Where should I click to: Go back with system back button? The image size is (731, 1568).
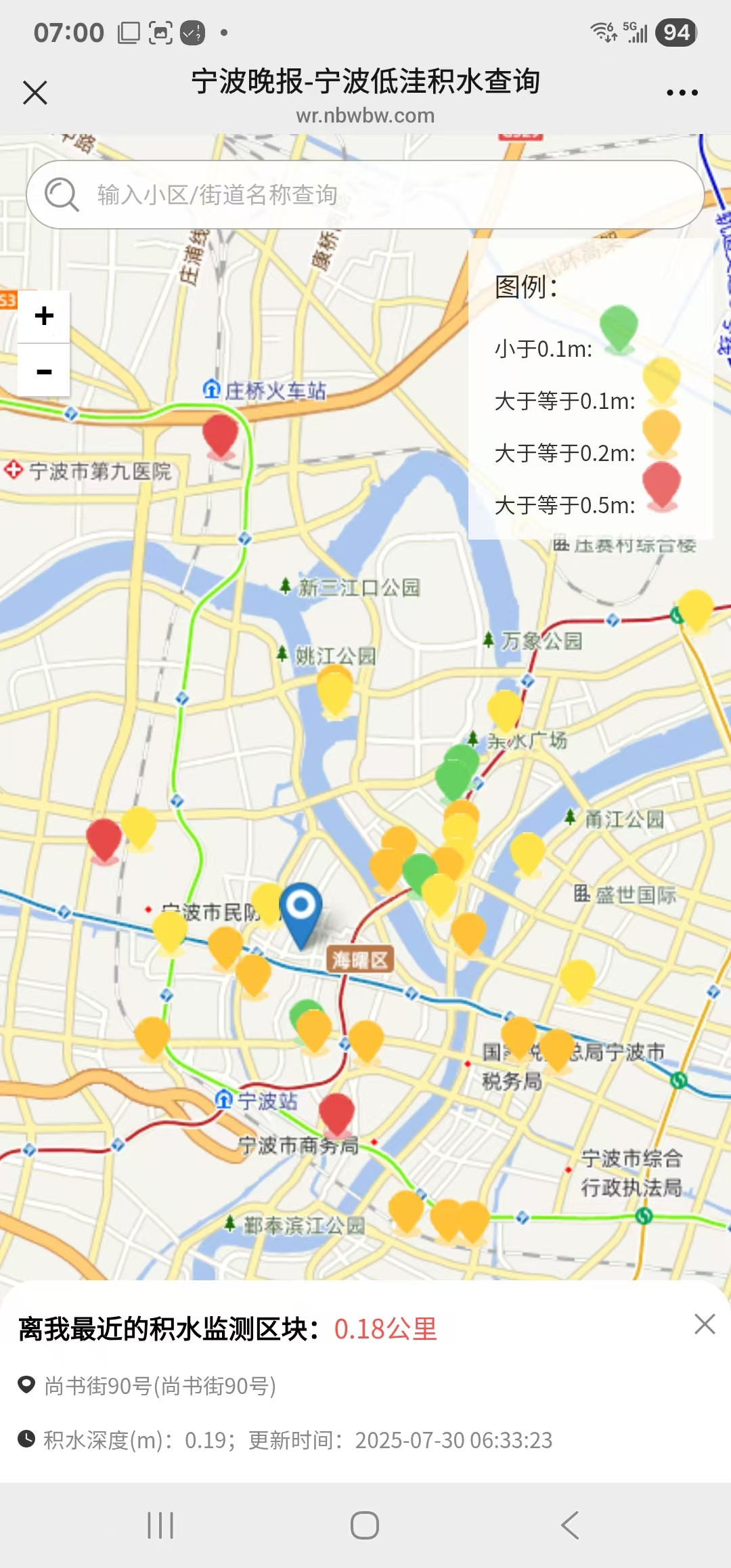click(x=570, y=1525)
